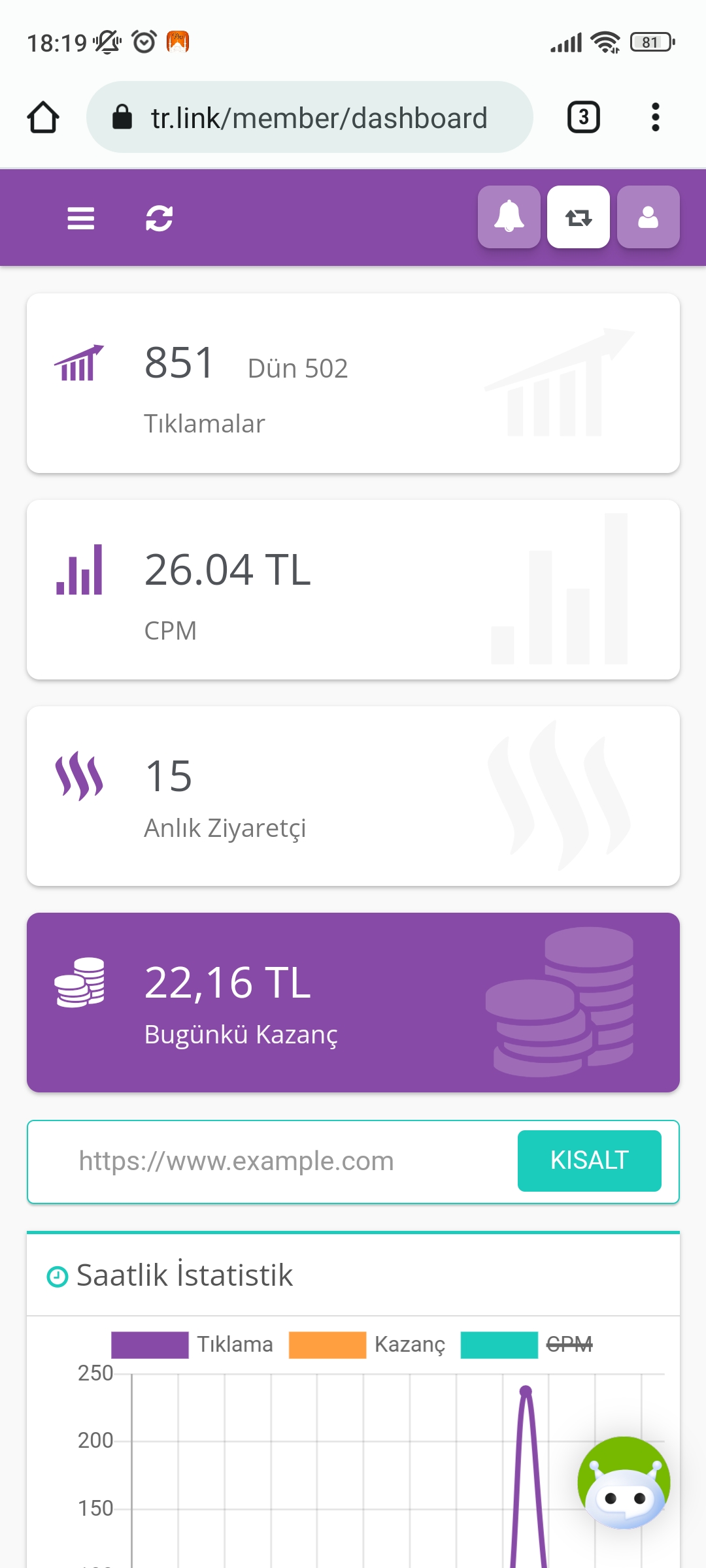This screenshot has height=1568, width=706.
Task: Tap the address bar tr.link/member/dashboard
Action: (310, 118)
